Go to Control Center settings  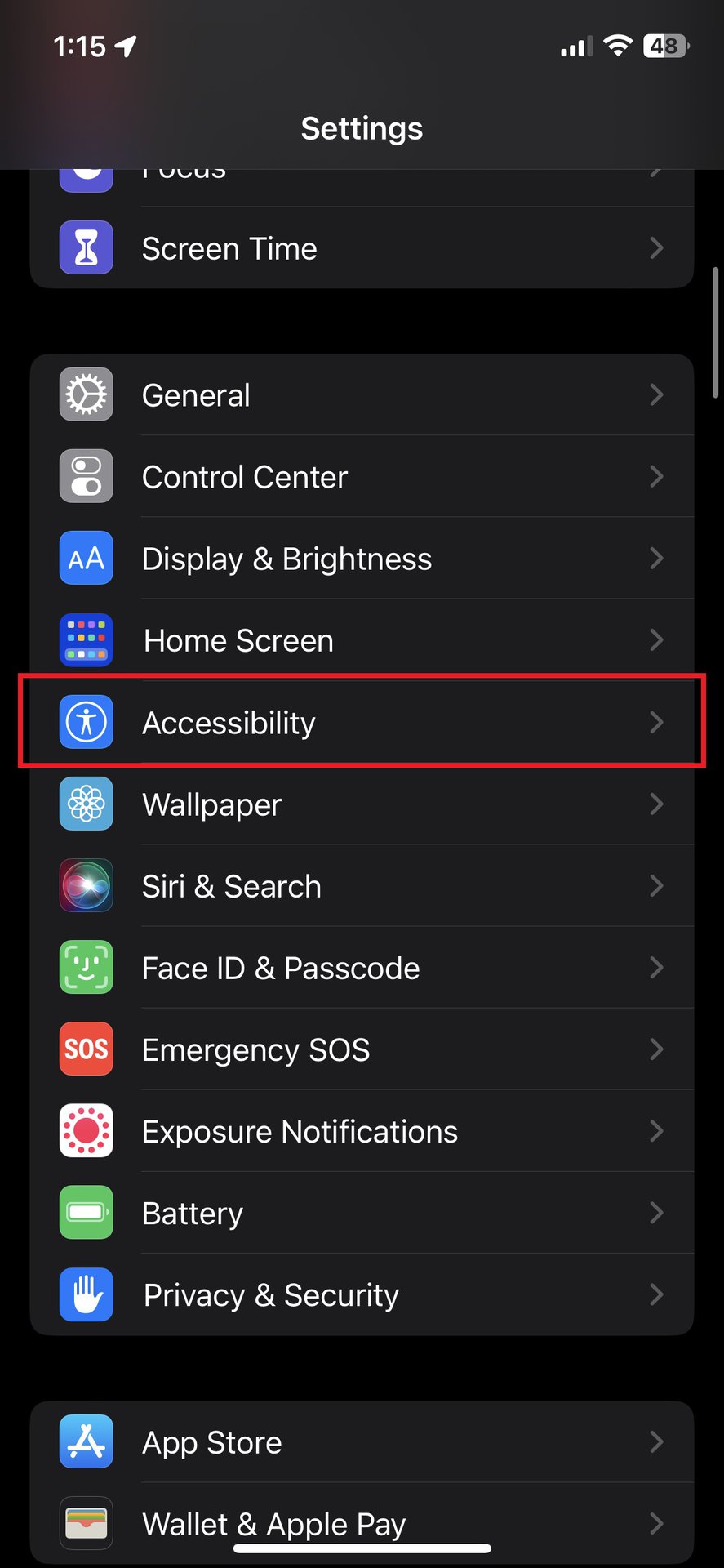362,476
